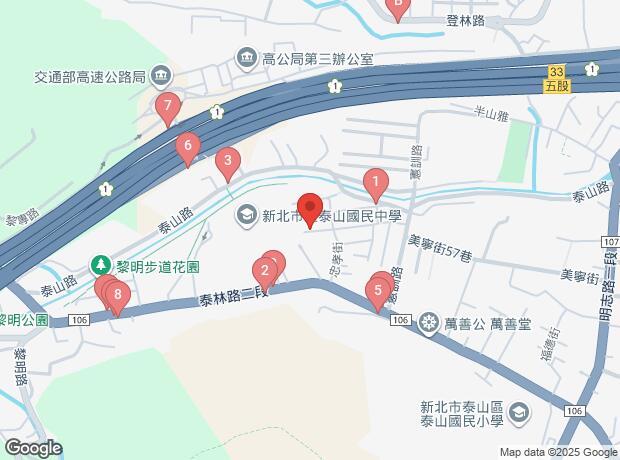Open the 交通部高速公路局 place icon
The image size is (620, 460).
point(162,76)
